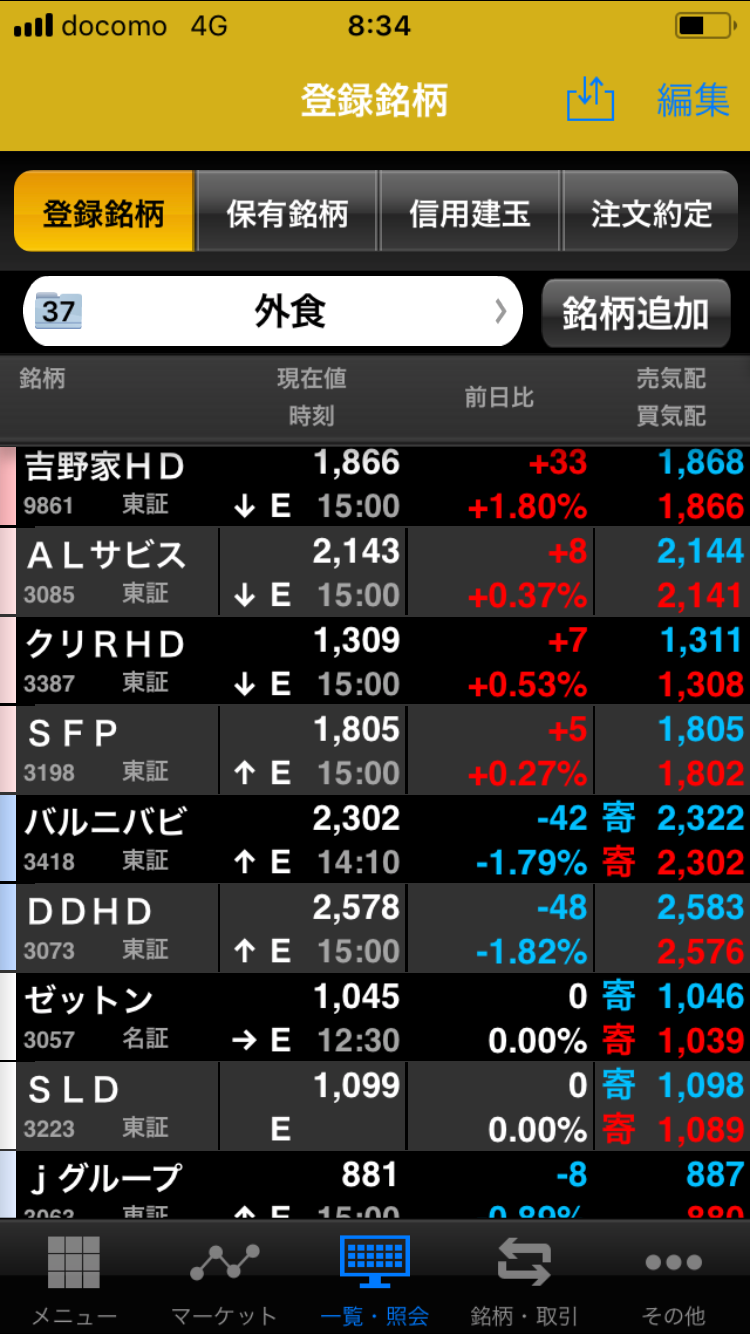Switch to the 保有銘柄 tab
This screenshot has width=750, height=1334.
point(287,212)
